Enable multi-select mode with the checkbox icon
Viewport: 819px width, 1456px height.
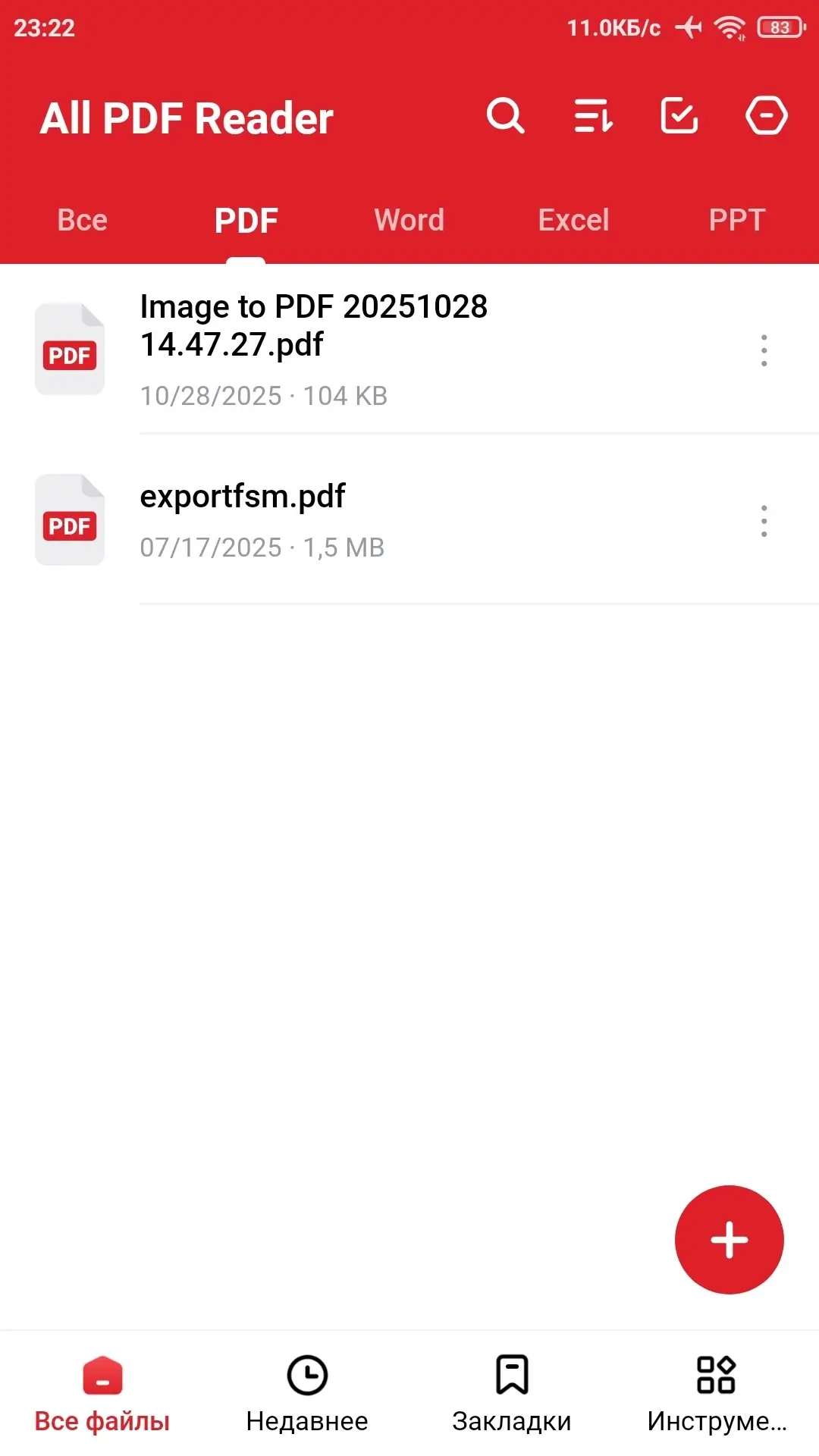(x=679, y=116)
